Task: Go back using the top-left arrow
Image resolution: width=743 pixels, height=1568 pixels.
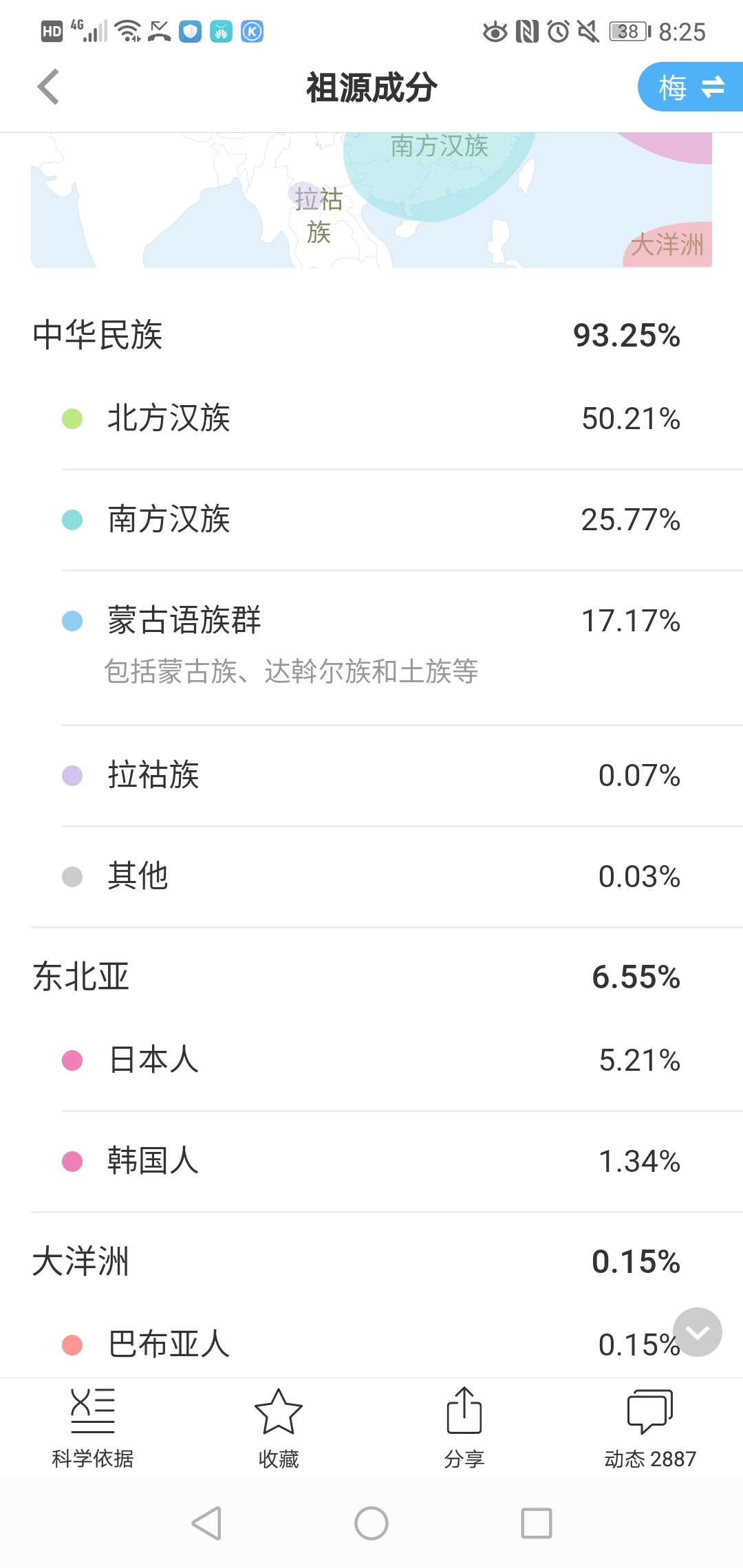Action: [x=48, y=87]
